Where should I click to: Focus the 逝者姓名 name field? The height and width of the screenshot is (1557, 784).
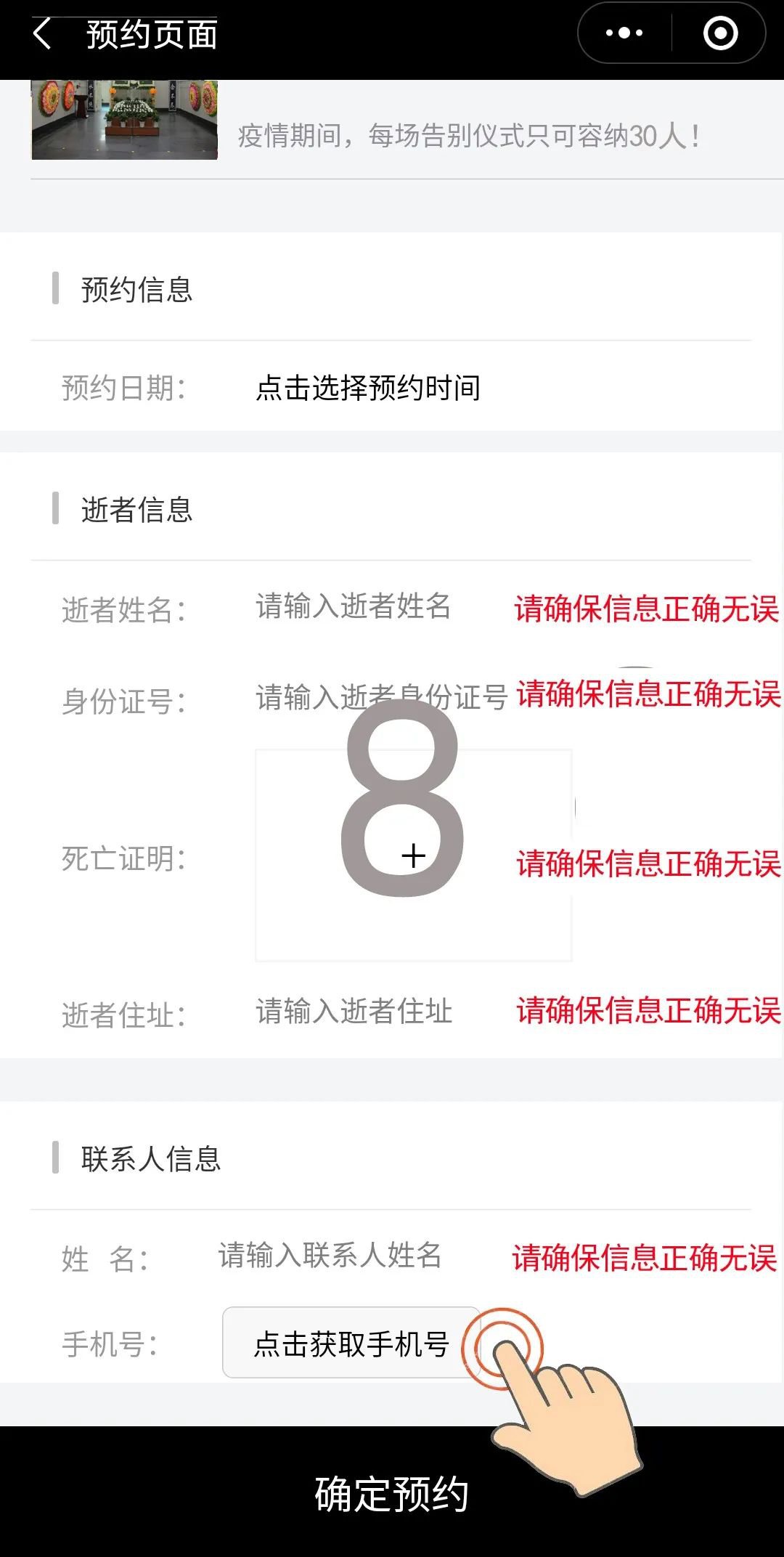354,607
